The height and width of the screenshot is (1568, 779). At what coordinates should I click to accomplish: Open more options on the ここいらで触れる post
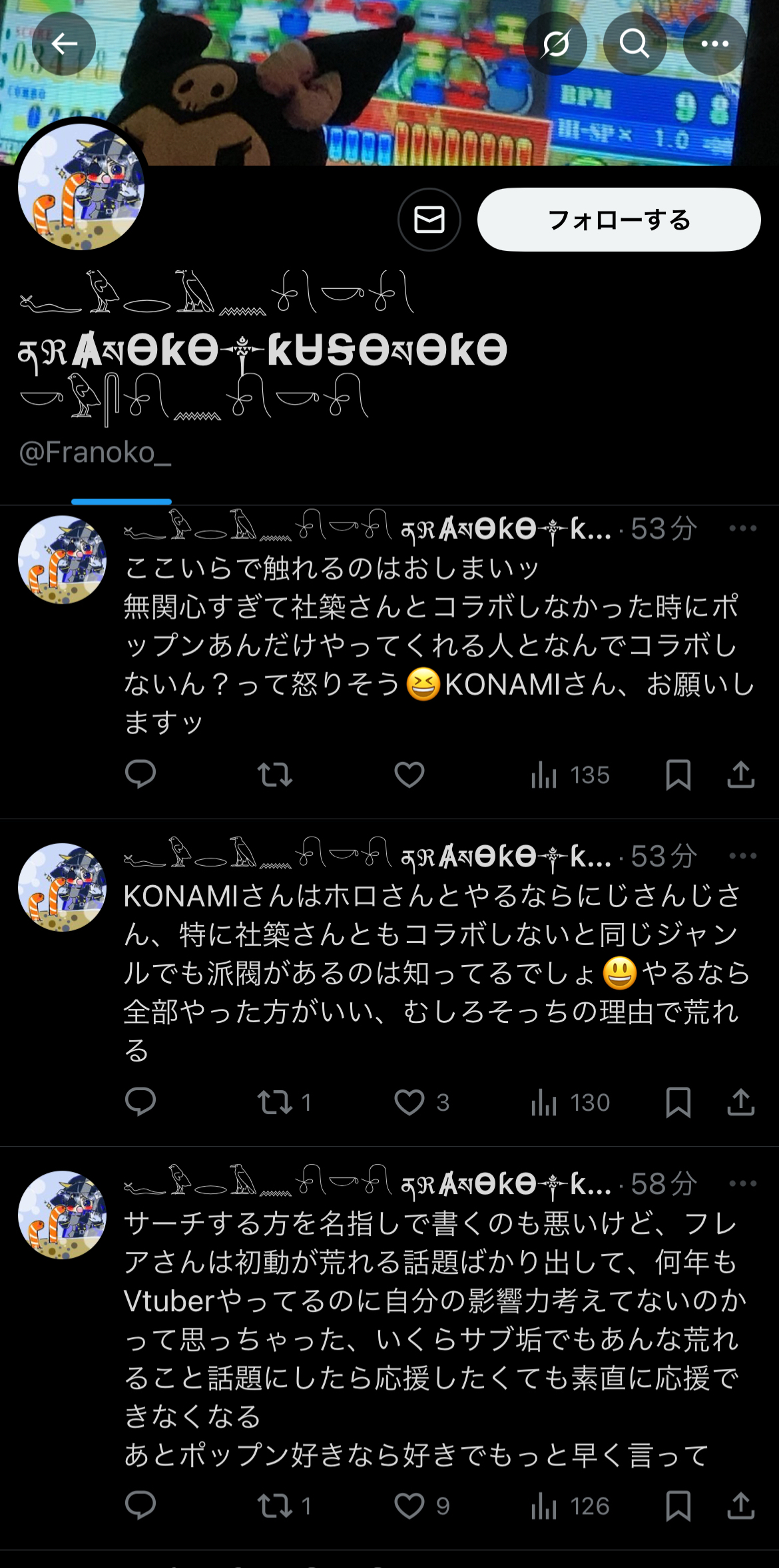(742, 529)
